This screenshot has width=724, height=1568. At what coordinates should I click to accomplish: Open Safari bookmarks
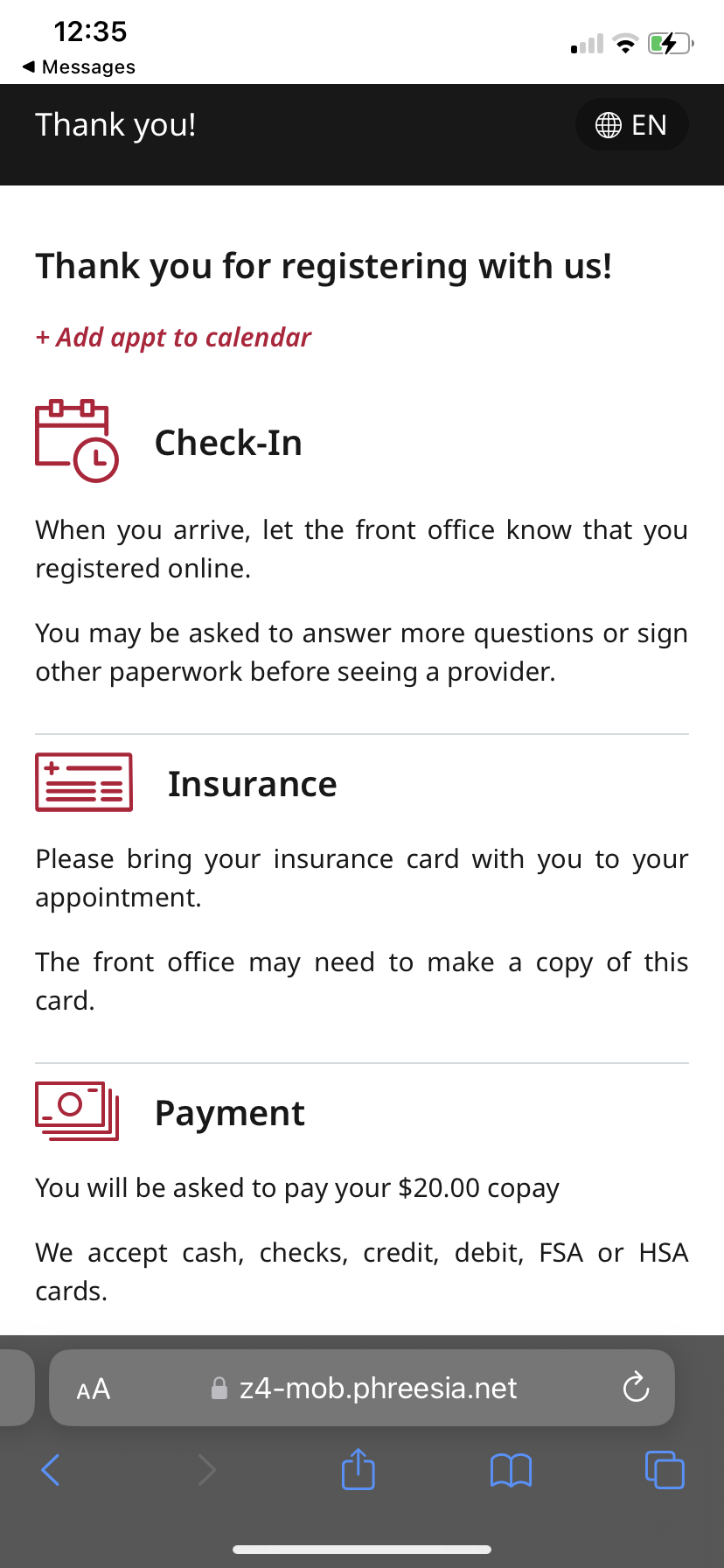[512, 1470]
